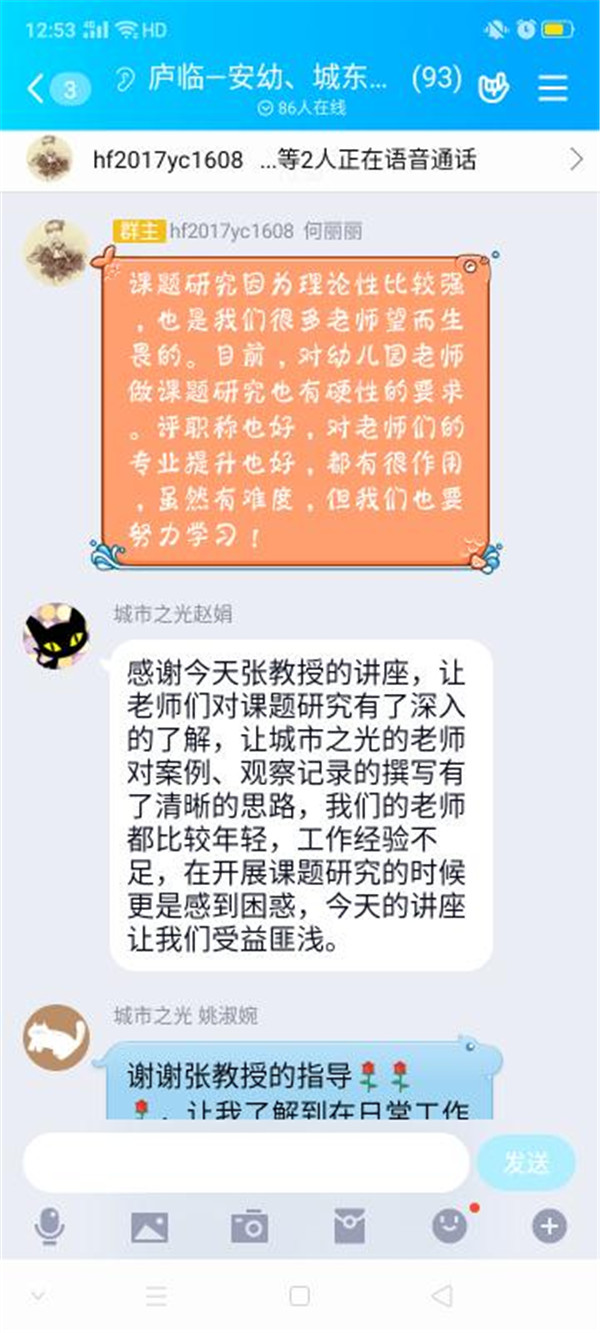Tap the system back triangle

442,1297
